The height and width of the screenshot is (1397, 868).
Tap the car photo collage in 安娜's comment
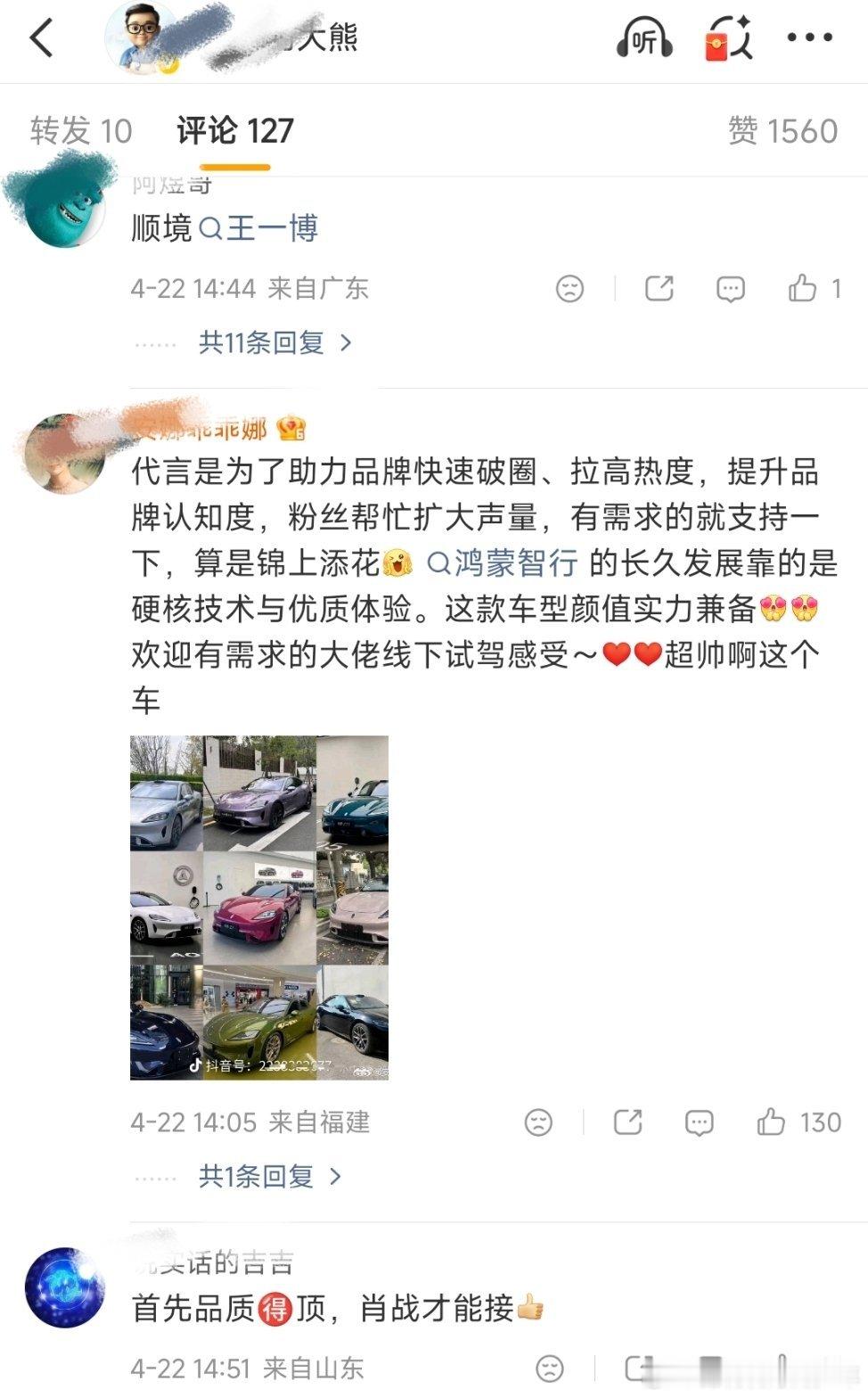(258, 909)
